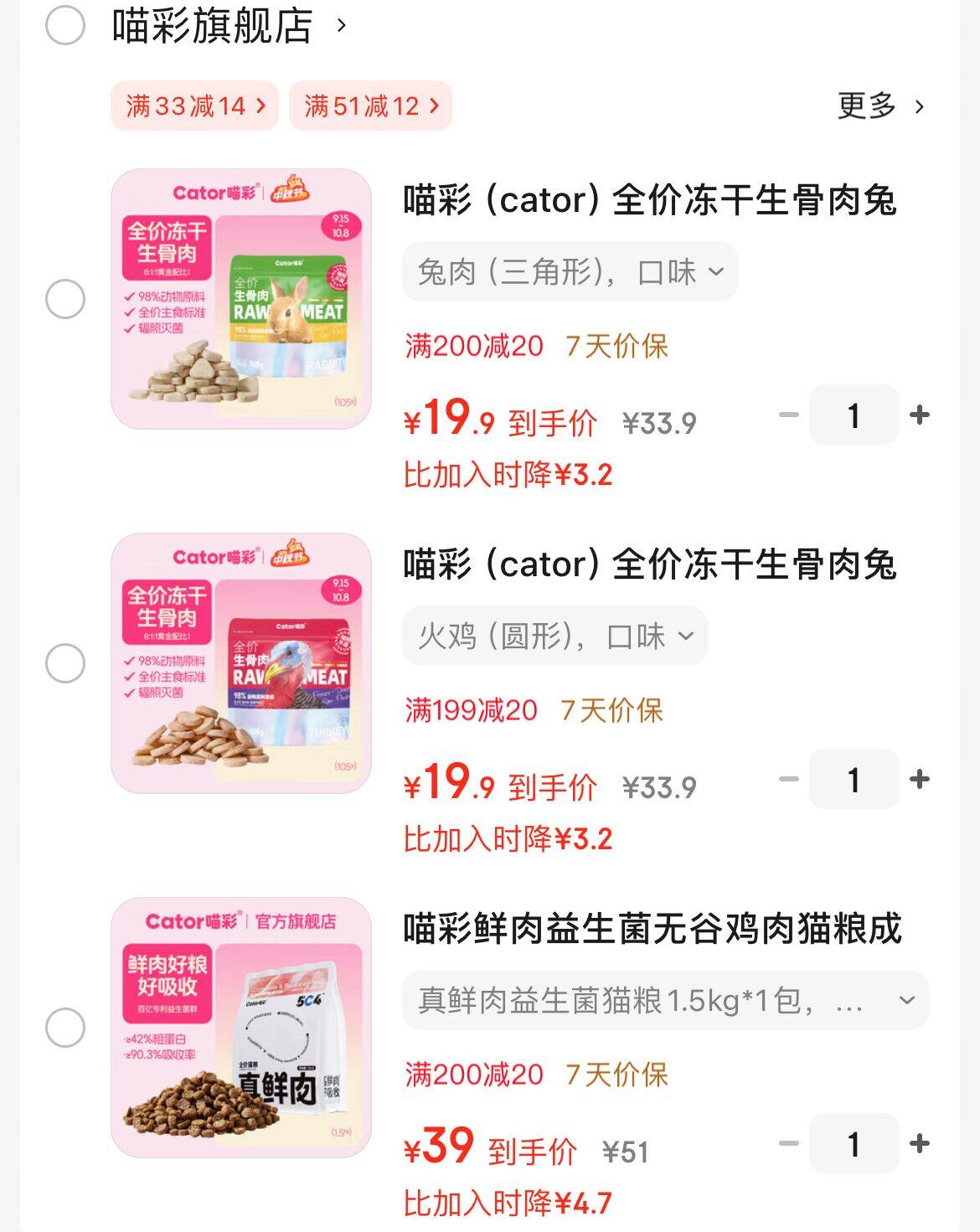The width and height of the screenshot is (980, 1232).
Task: Open the 兔肉（三角形）flavor dropdown
Action: (570, 271)
